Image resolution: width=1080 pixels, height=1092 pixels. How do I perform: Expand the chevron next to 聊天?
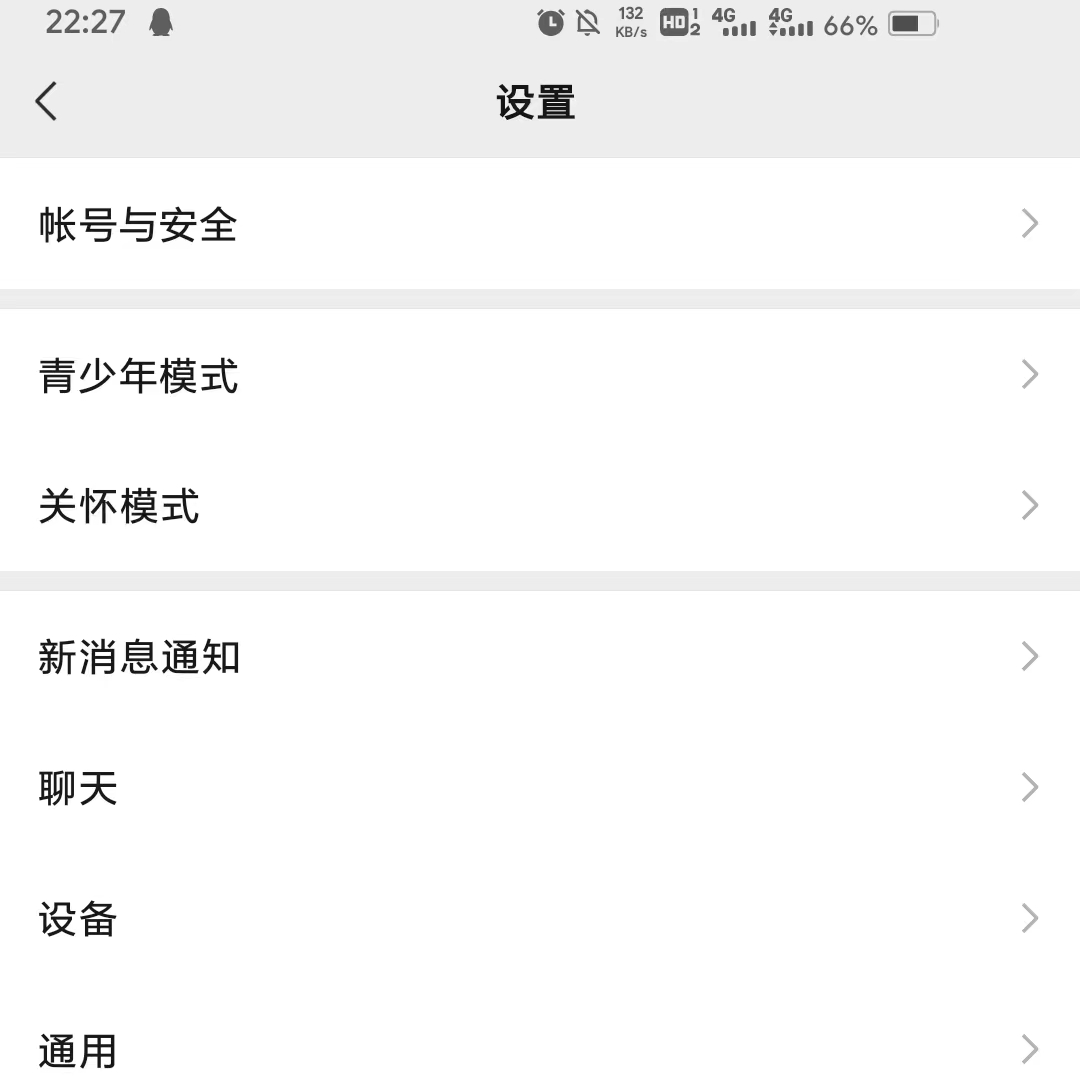1029,787
